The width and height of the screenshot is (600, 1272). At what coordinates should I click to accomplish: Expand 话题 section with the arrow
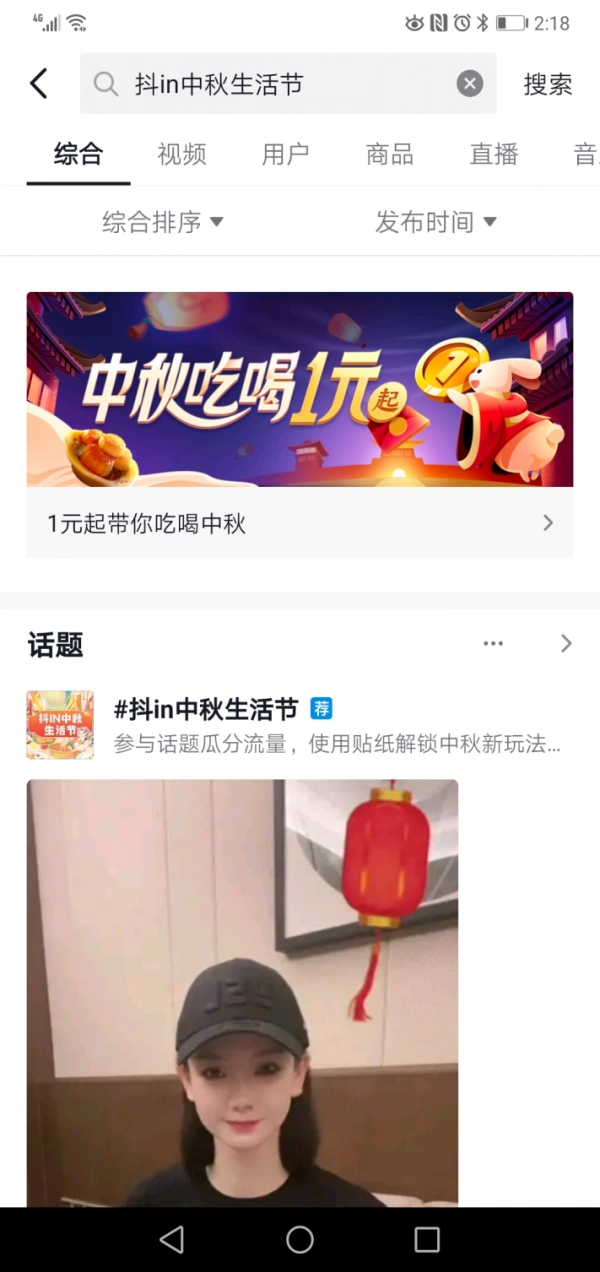click(566, 644)
